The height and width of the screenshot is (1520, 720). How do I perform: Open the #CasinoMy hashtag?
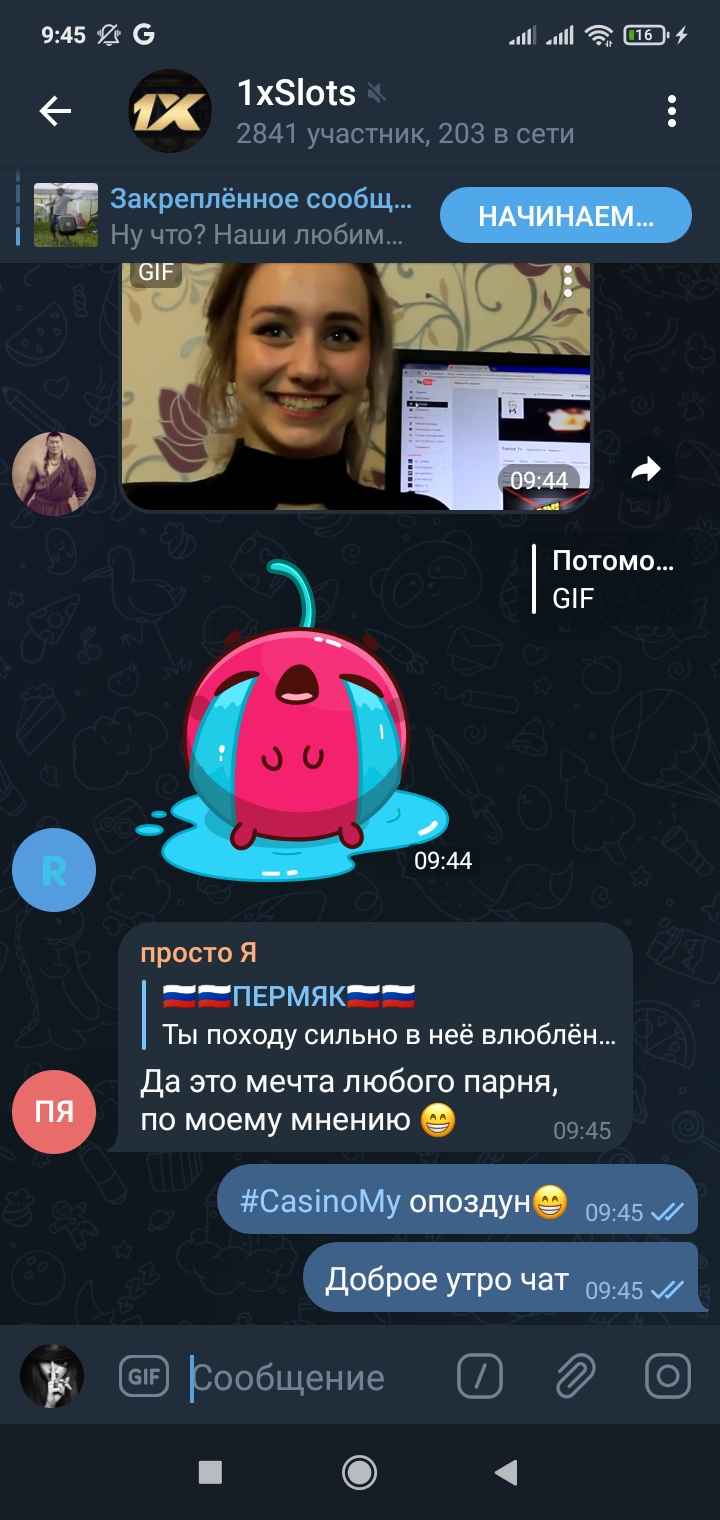[320, 1200]
